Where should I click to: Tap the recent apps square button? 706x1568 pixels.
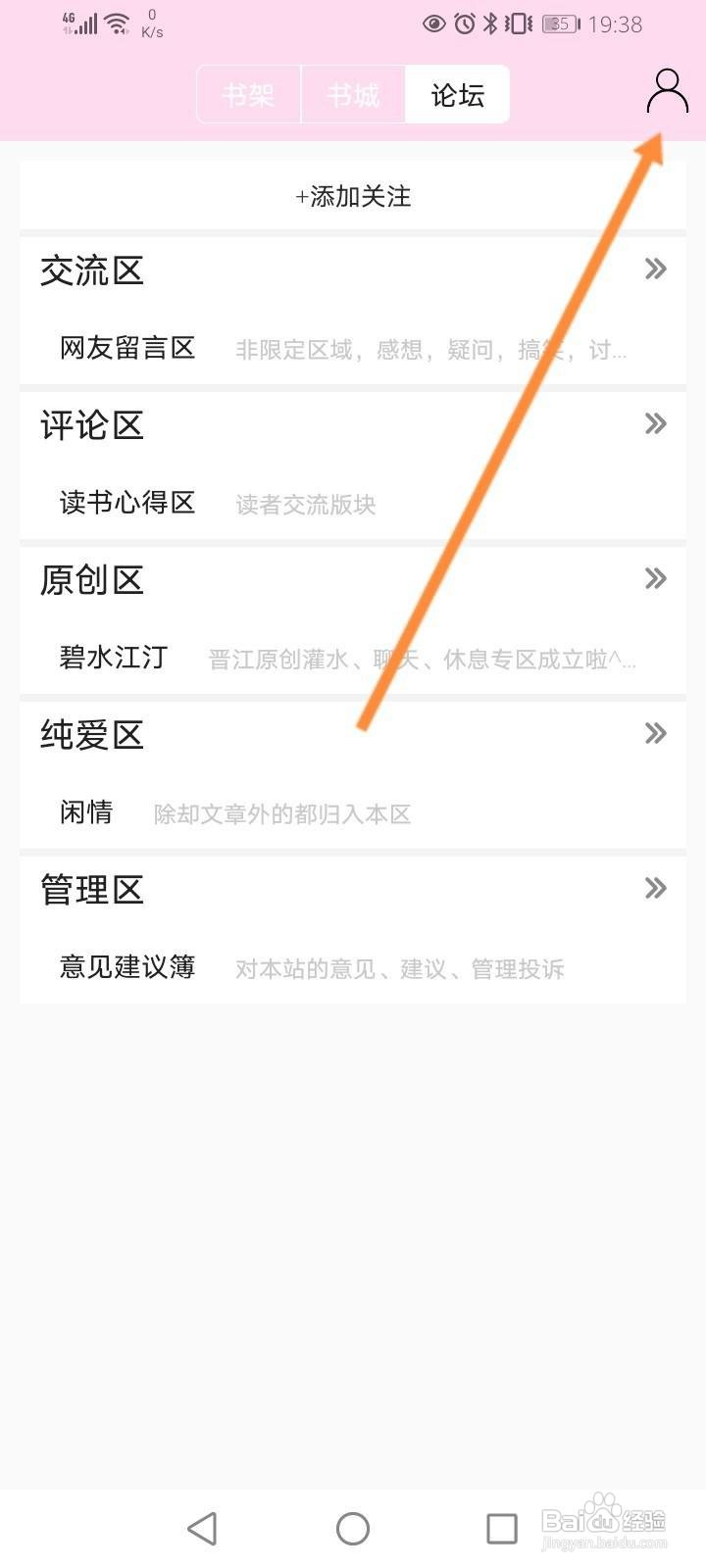pyautogui.click(x=501, y=1527)
